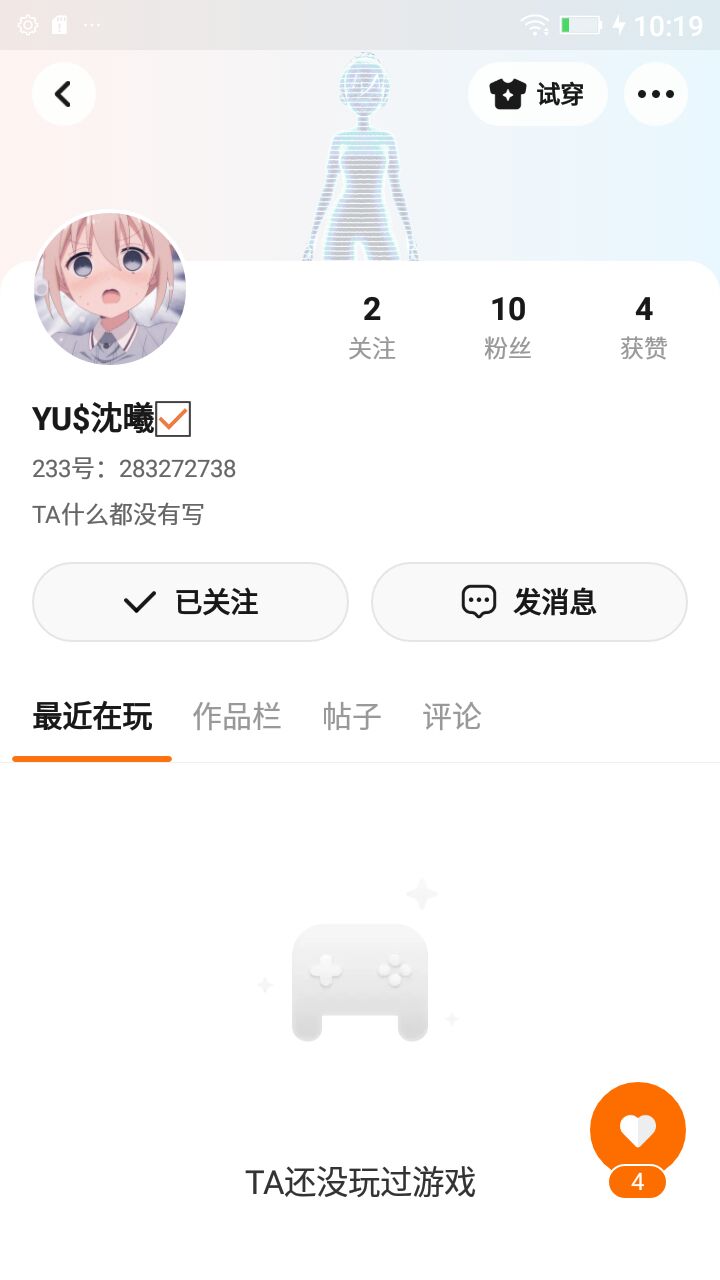Open the user's profile avatar
Screen dimensions: 720x1280
pyautogui.click(x=110, y=288)
